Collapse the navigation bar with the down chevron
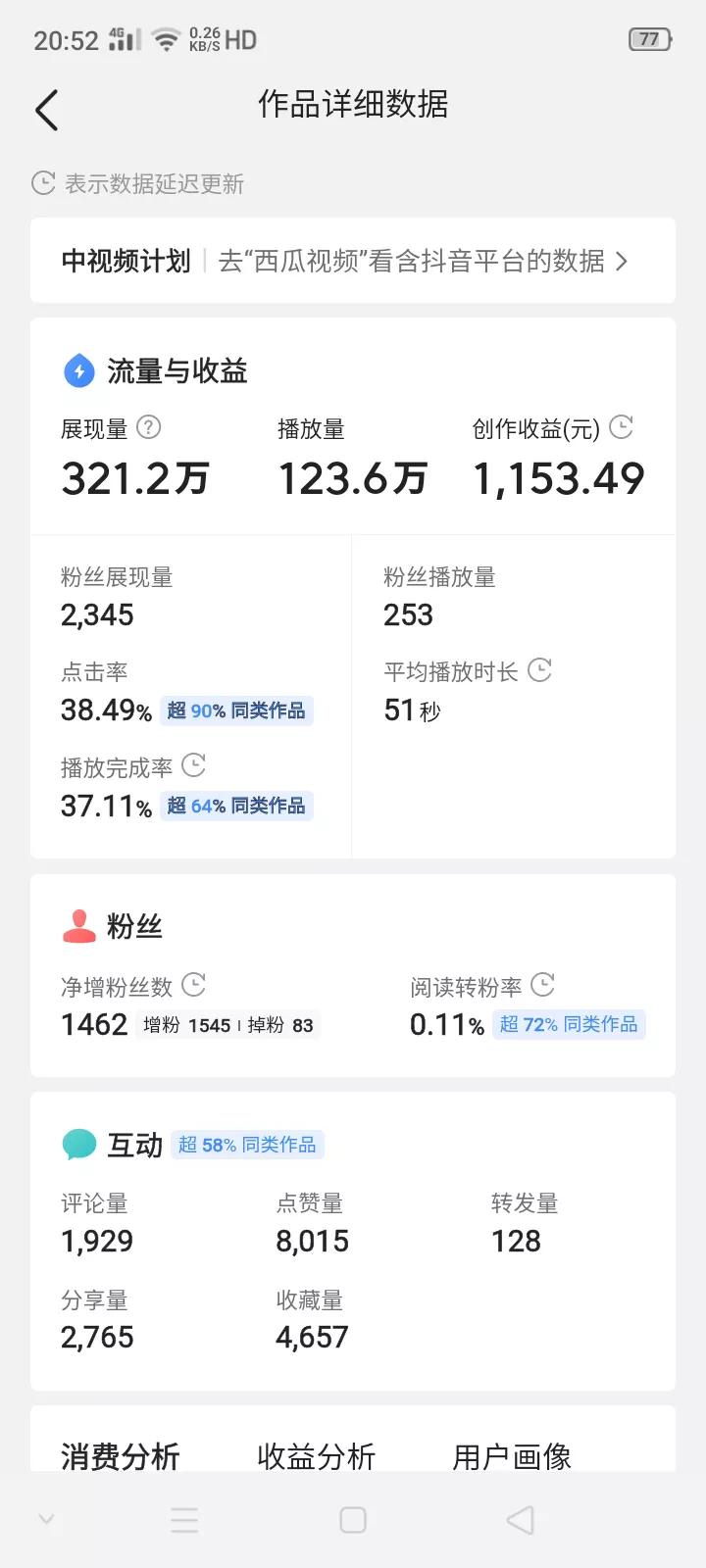Viewport: 706px width, 1568px height. (45, 1518)
